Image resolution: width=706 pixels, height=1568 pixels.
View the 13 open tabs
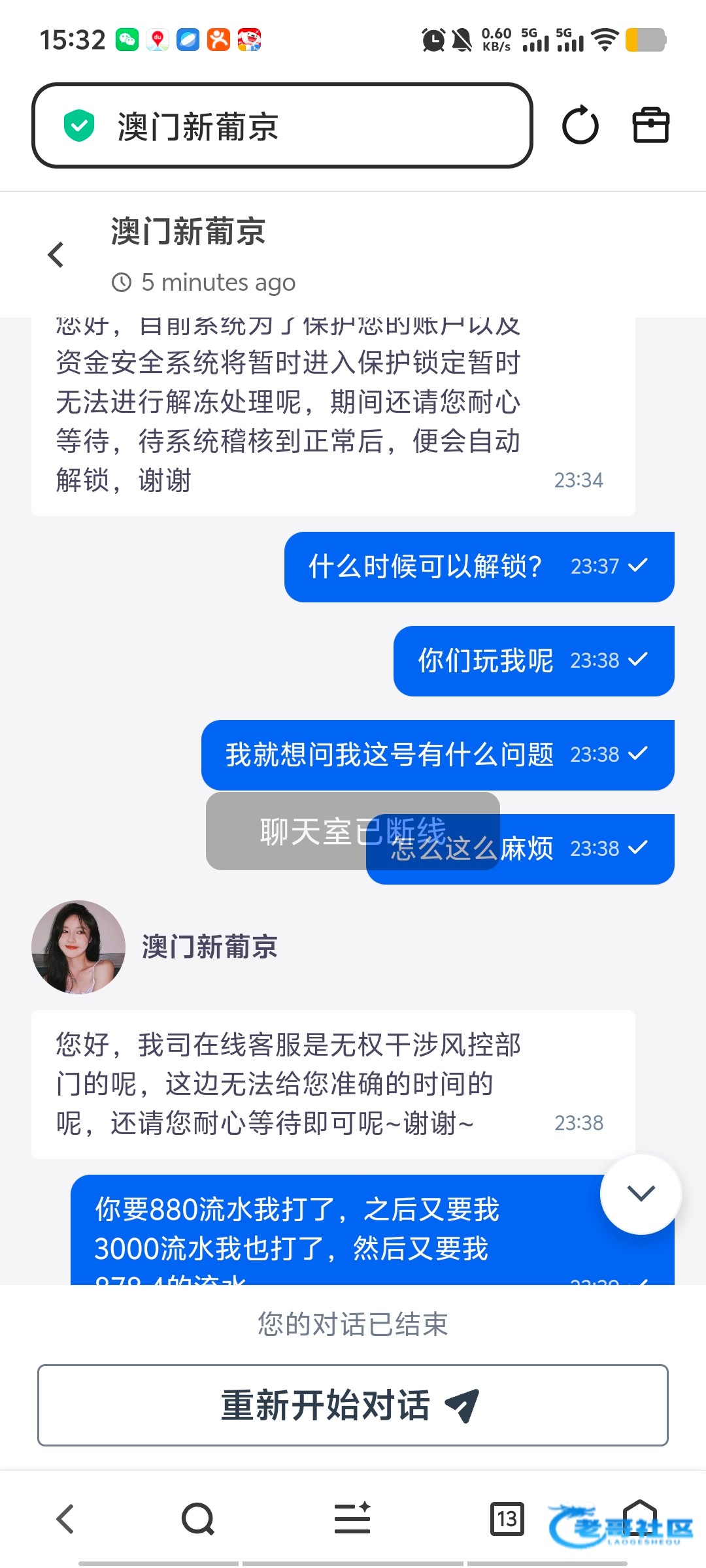[x=507, y=1518]
